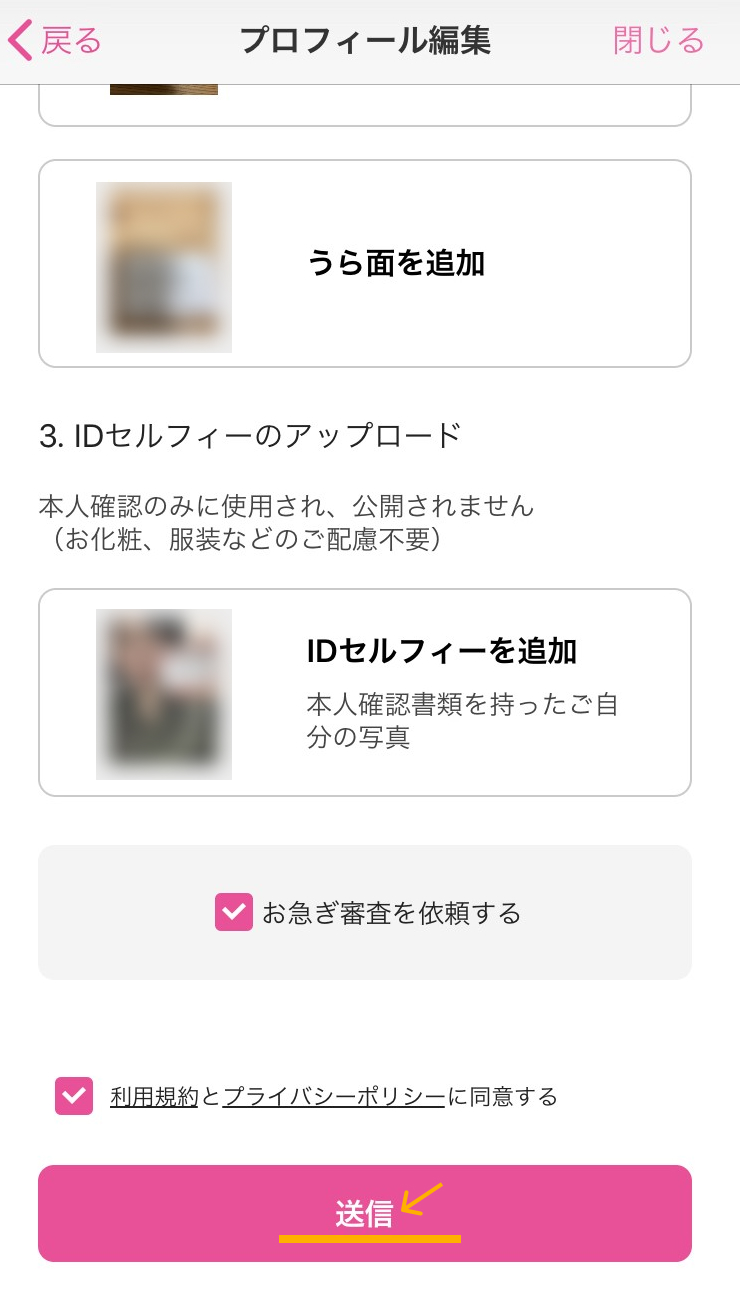Close the profile edit screen with 閉じる

click(x=658, y=41)
